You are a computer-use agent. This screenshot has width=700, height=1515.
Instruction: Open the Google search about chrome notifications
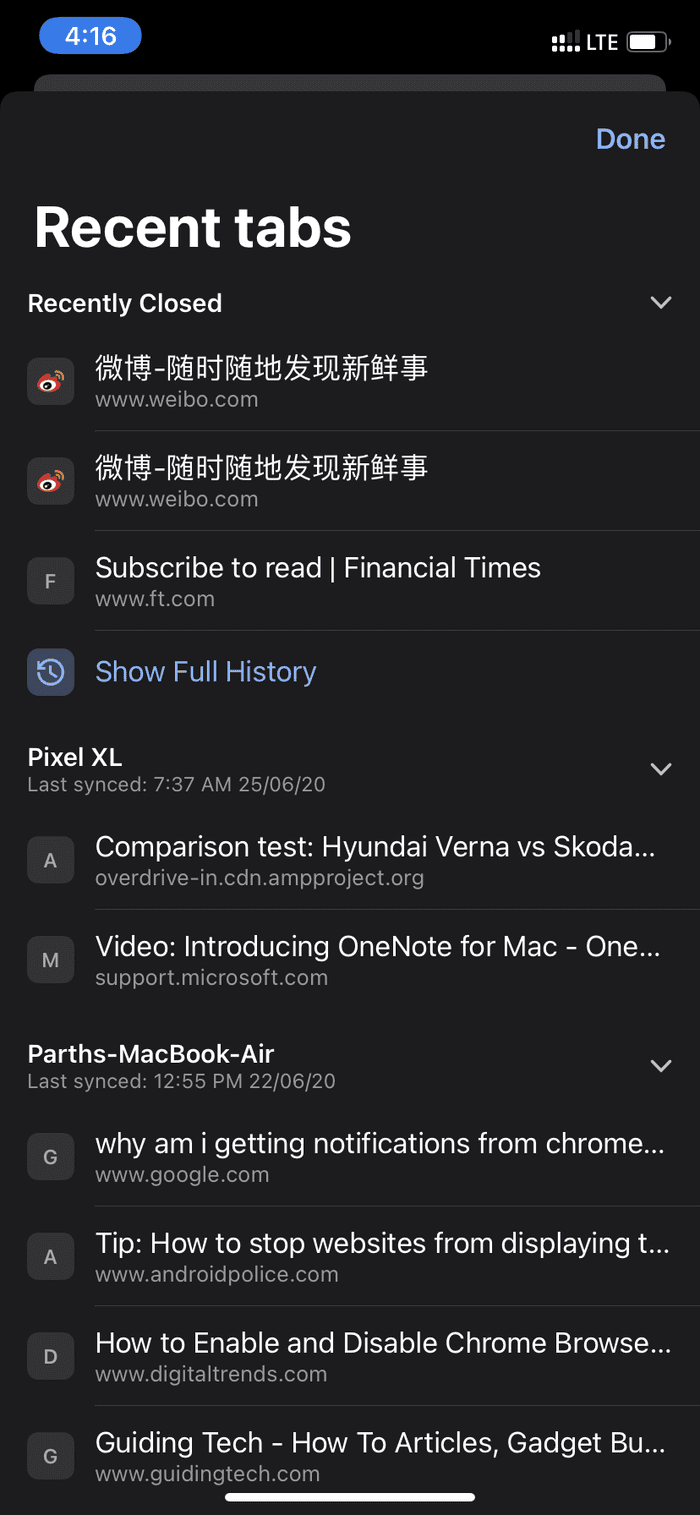350,1157
